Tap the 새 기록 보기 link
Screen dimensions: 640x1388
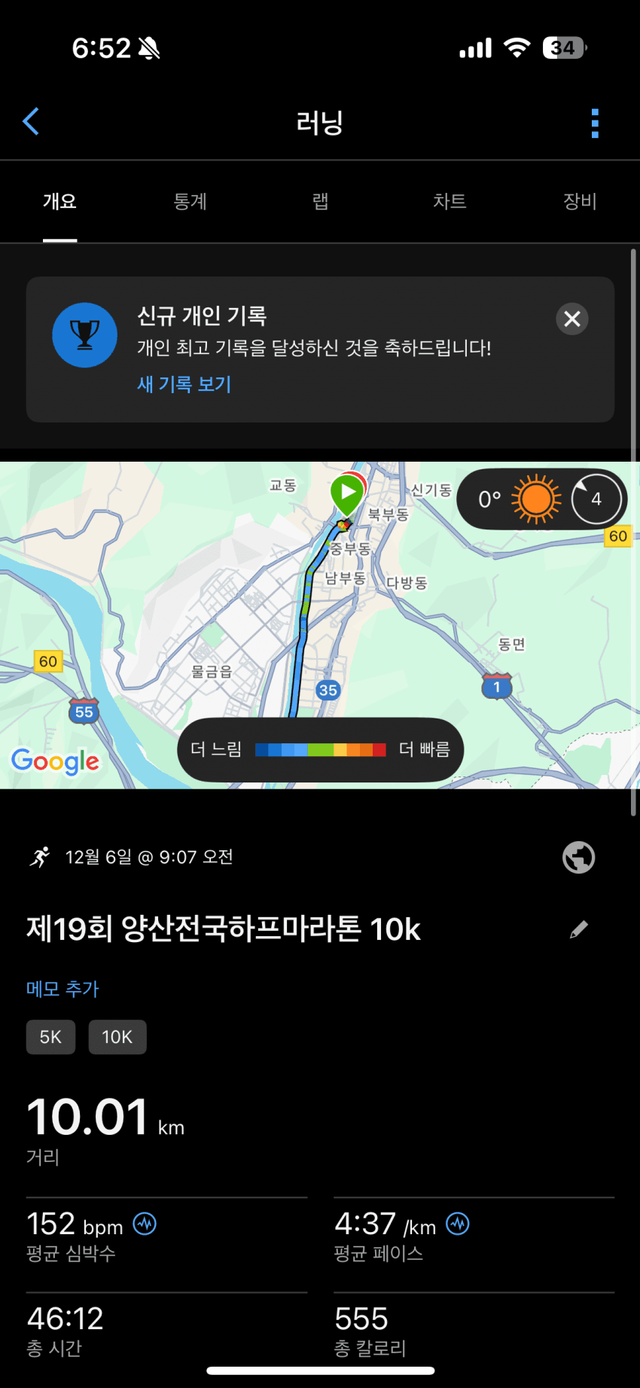[x=184, y=384]
